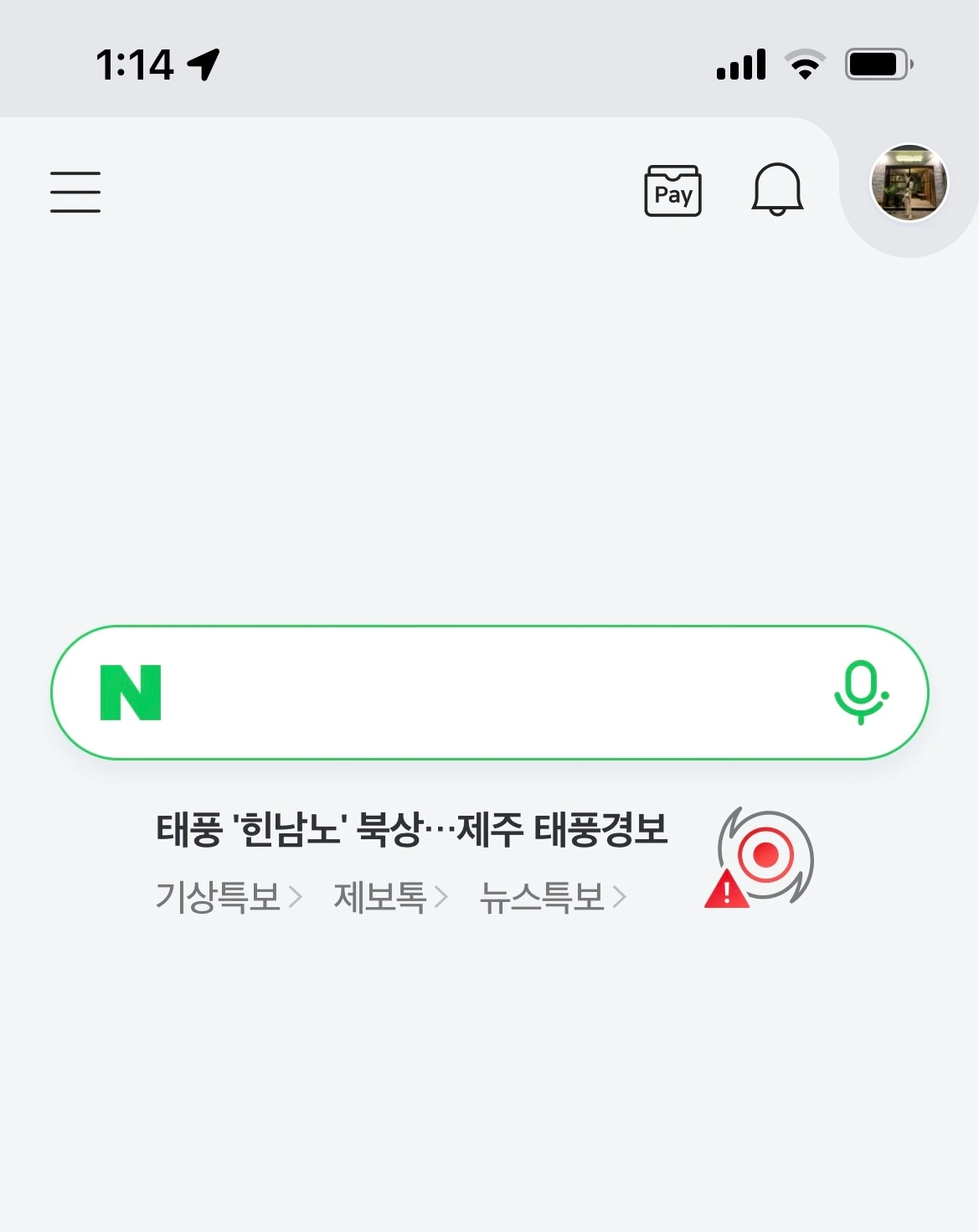The image size is (979, 1232).
Task: Check notifications via the bell icon
Action: pyautogui.click(x=776, y=191)
